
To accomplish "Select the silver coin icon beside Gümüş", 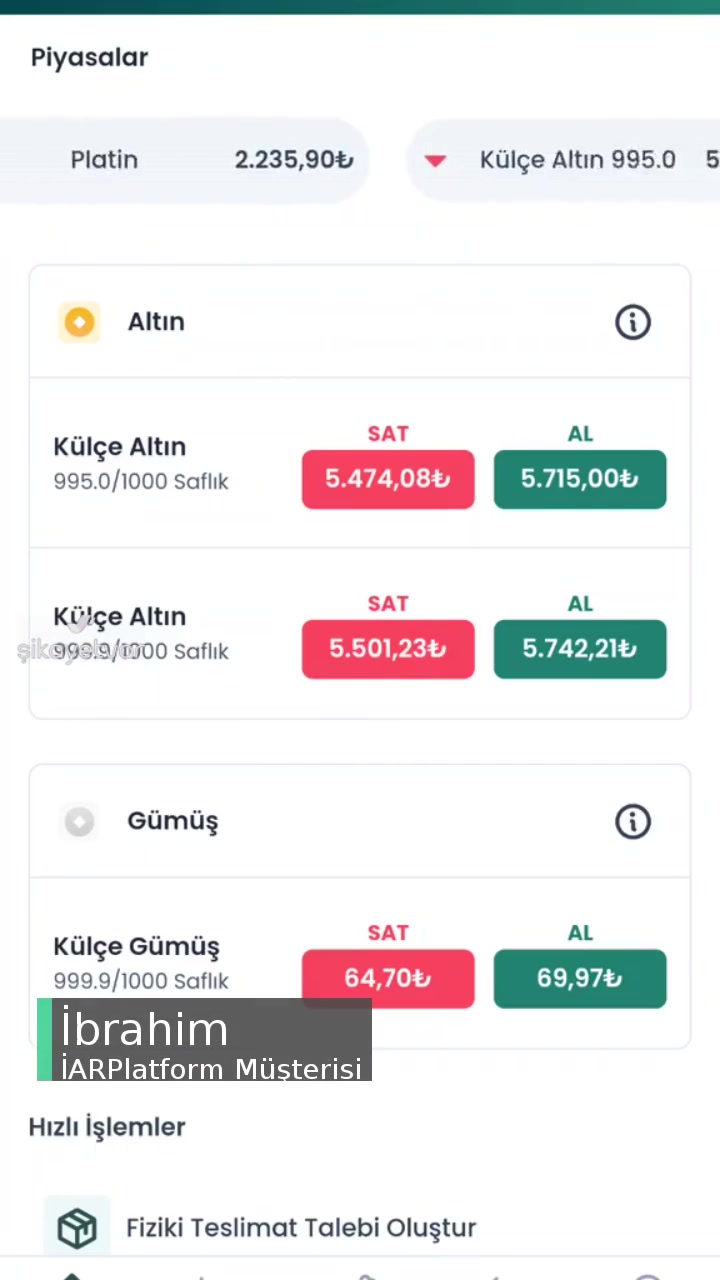I will click(x=79, y=821).
